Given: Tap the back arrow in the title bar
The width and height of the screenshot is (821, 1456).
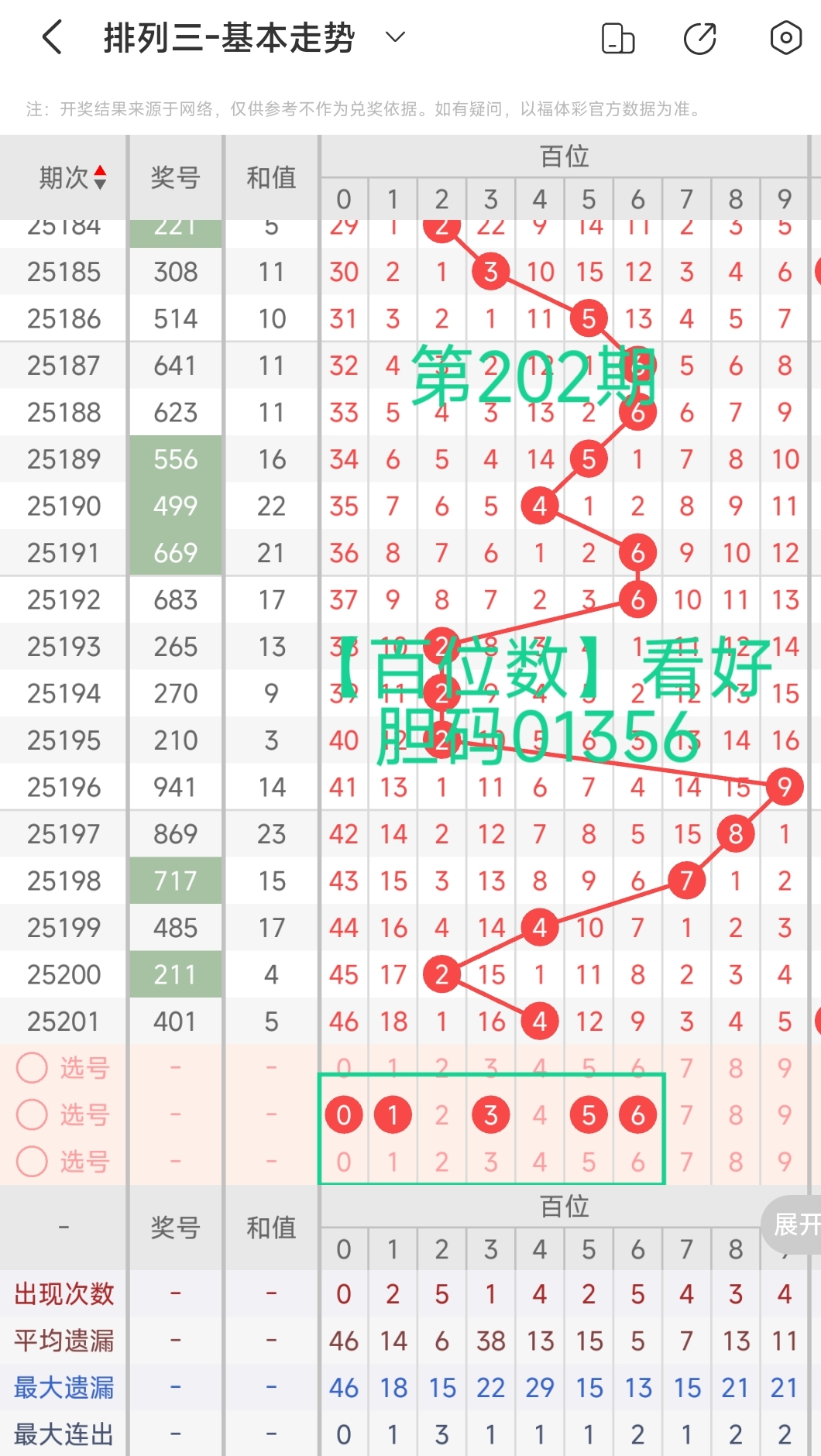Looking at the screenshot, I should tap(52, 37).
